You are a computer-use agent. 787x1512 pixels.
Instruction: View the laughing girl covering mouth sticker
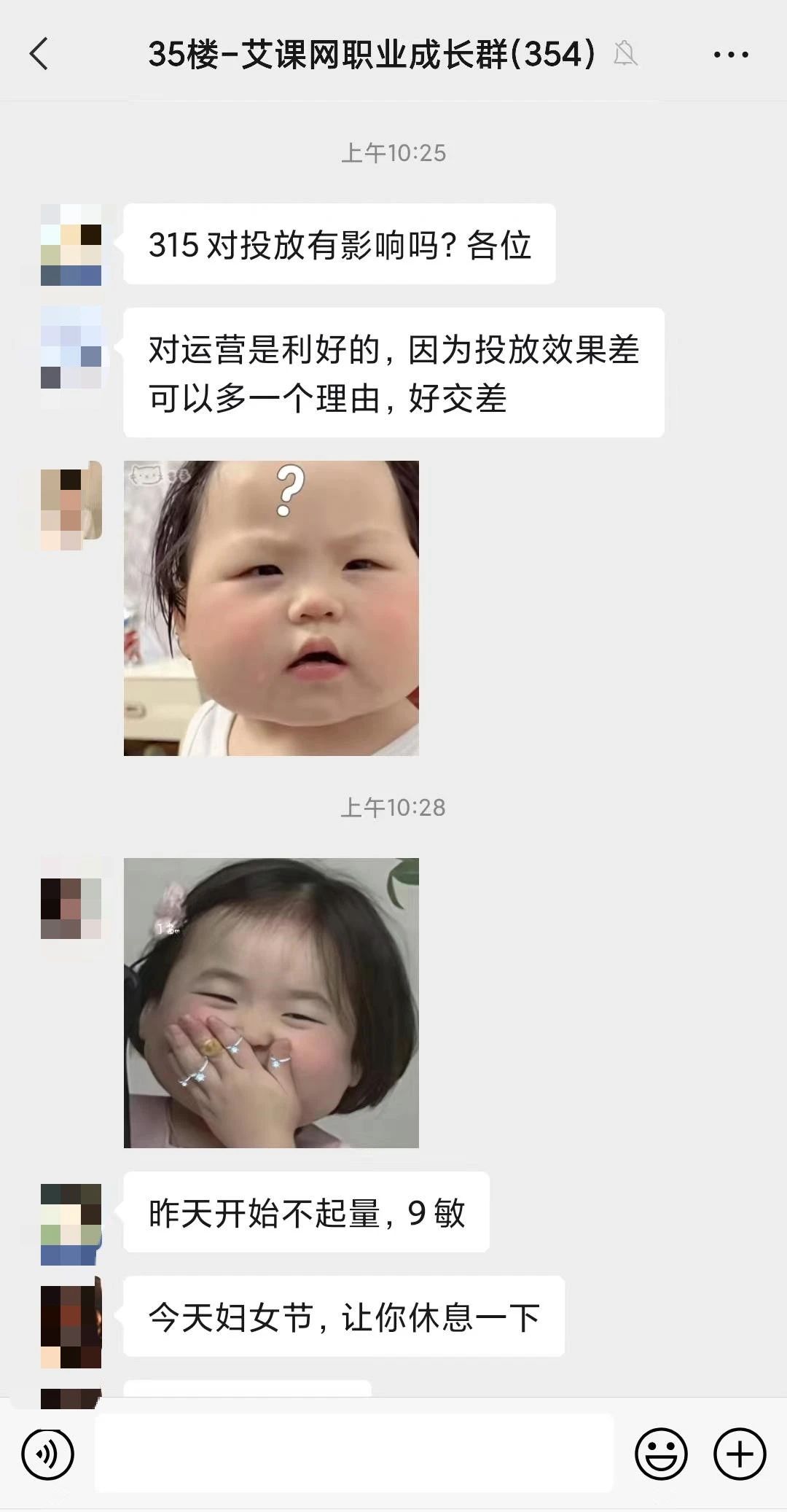[271, 1003]
